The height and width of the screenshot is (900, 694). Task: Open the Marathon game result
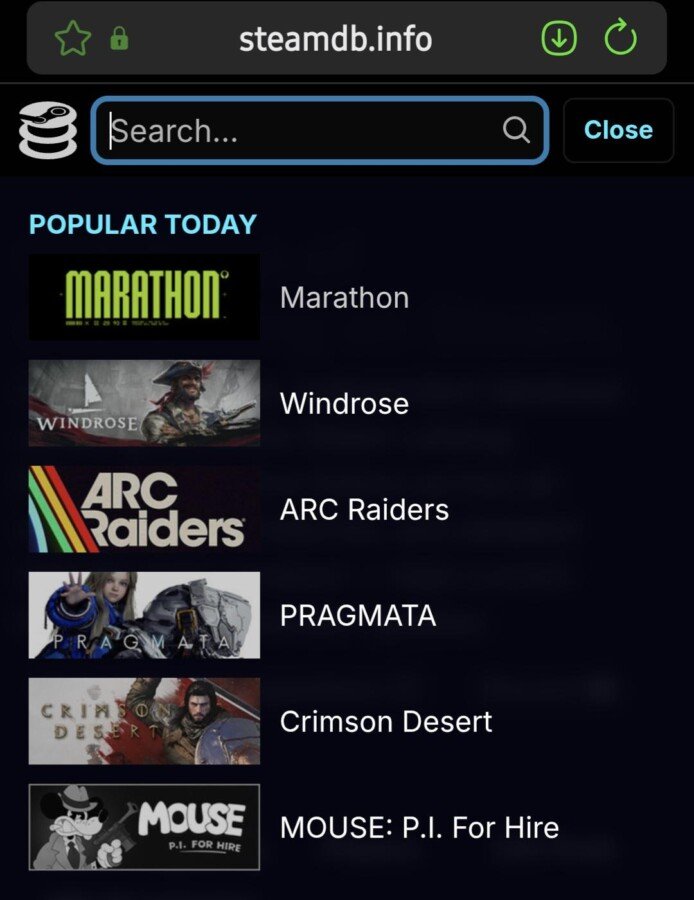(x=344, y=298)
